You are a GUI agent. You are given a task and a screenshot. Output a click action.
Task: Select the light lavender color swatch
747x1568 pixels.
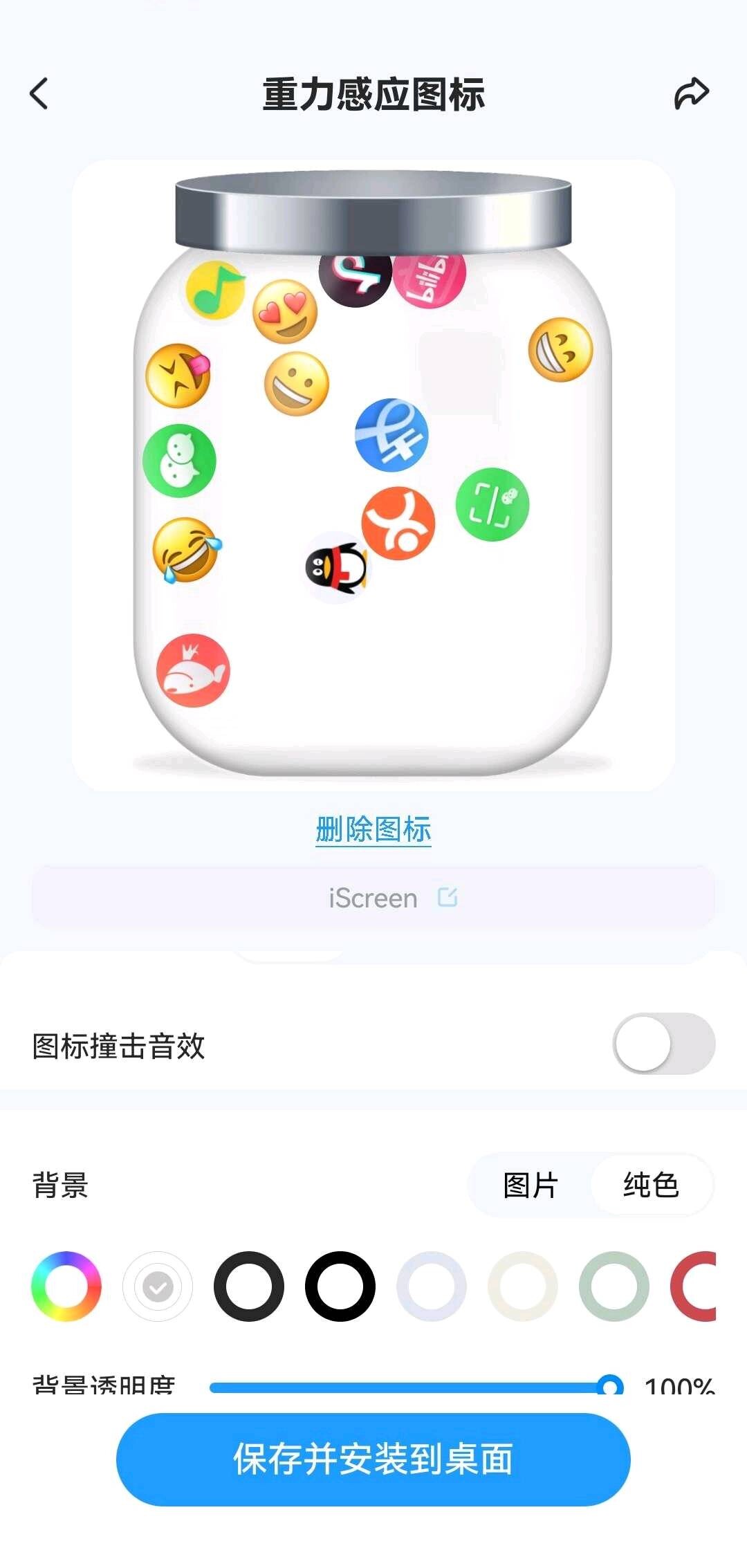pyautogui.click(x=432, y=1286)
